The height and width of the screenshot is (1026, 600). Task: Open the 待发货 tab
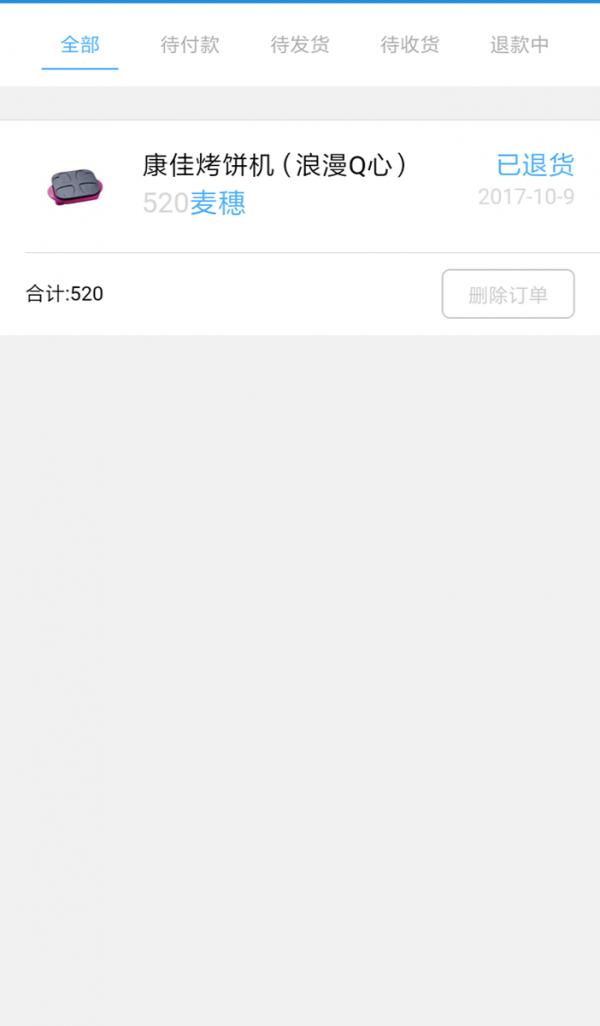(x=300, y=45)
